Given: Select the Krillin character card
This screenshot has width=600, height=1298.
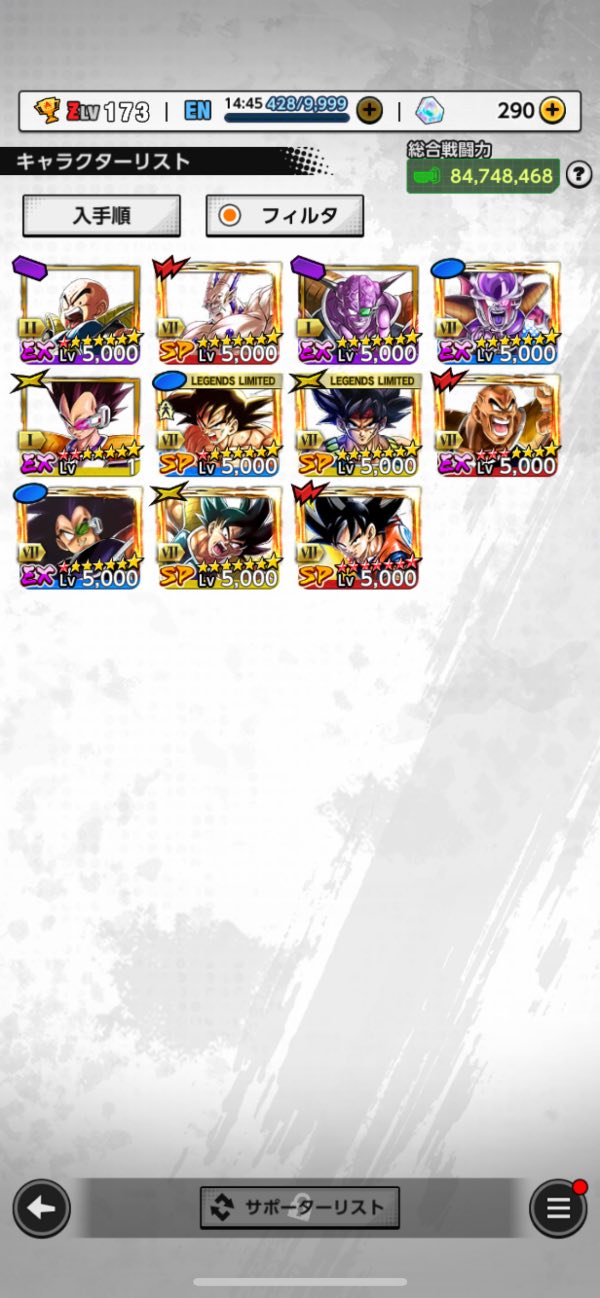Looking at the screenshot, I should coord(80,311).
